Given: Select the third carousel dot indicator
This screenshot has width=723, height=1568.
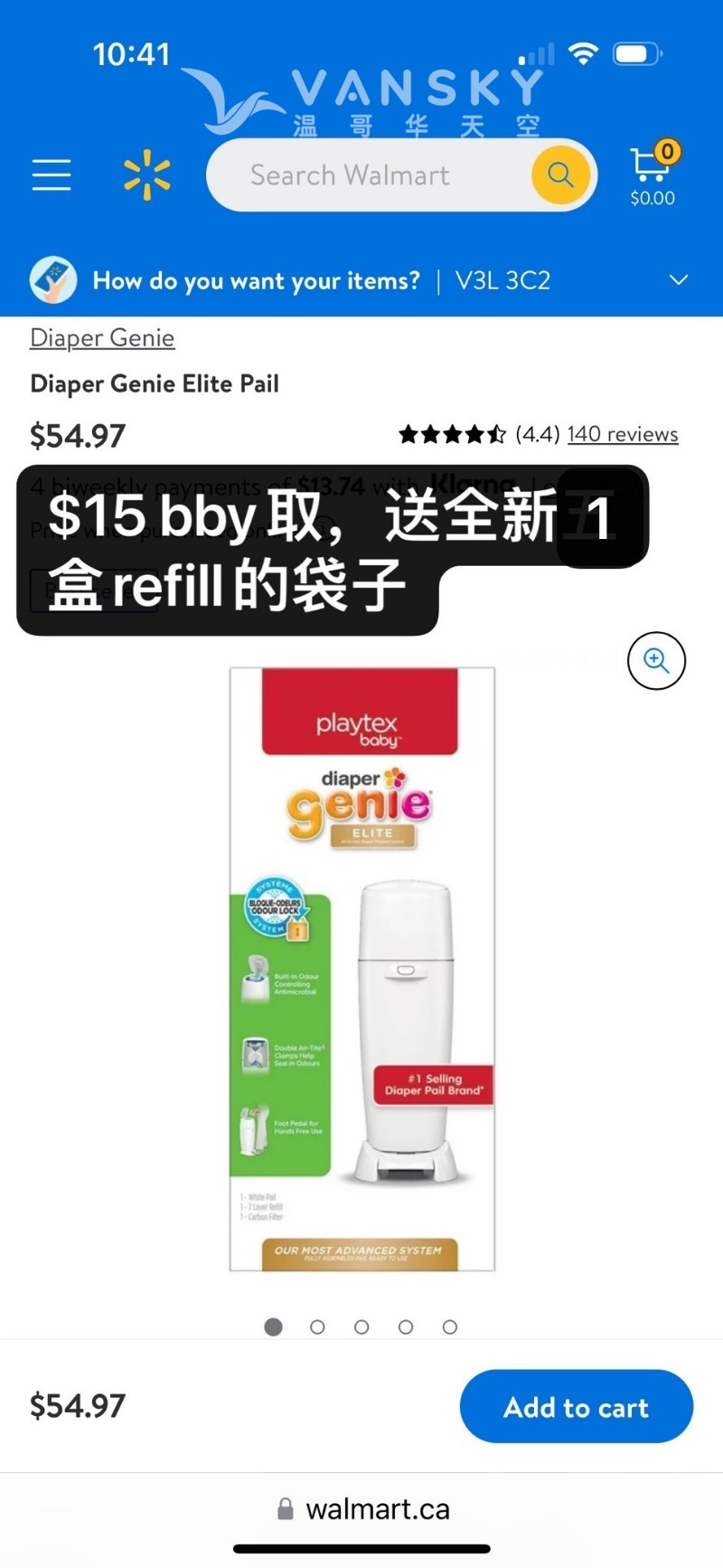Looking at the screenshot, I should (361, 1327).
